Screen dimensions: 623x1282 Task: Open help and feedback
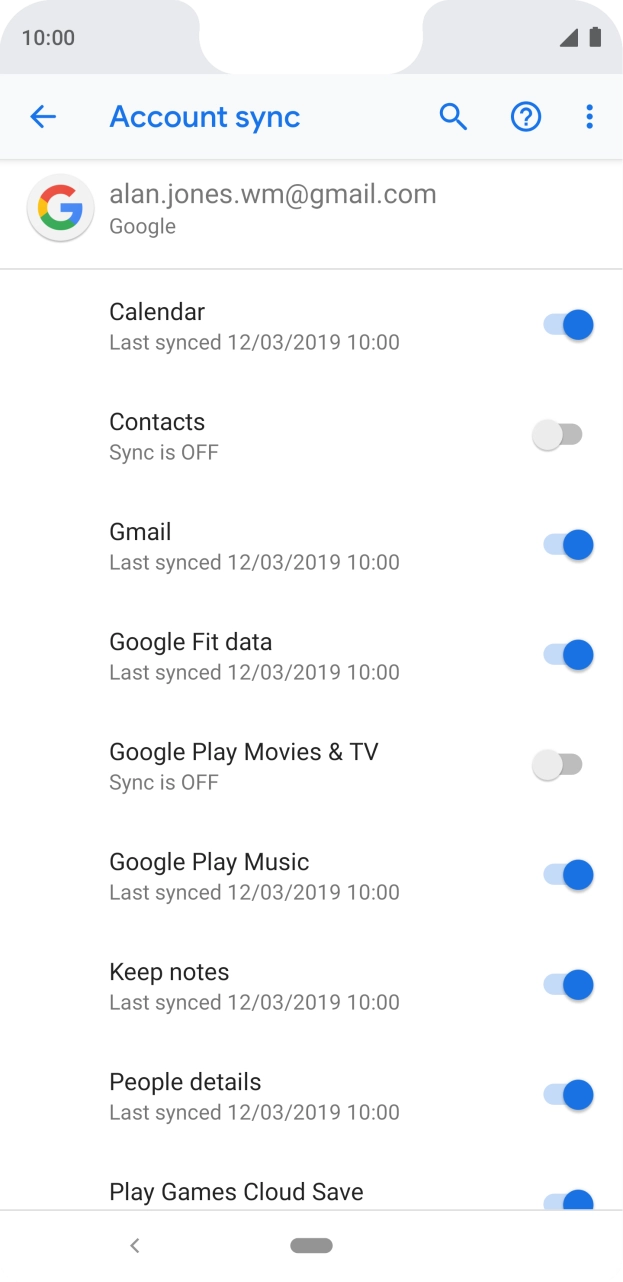(x=525, y=117)
